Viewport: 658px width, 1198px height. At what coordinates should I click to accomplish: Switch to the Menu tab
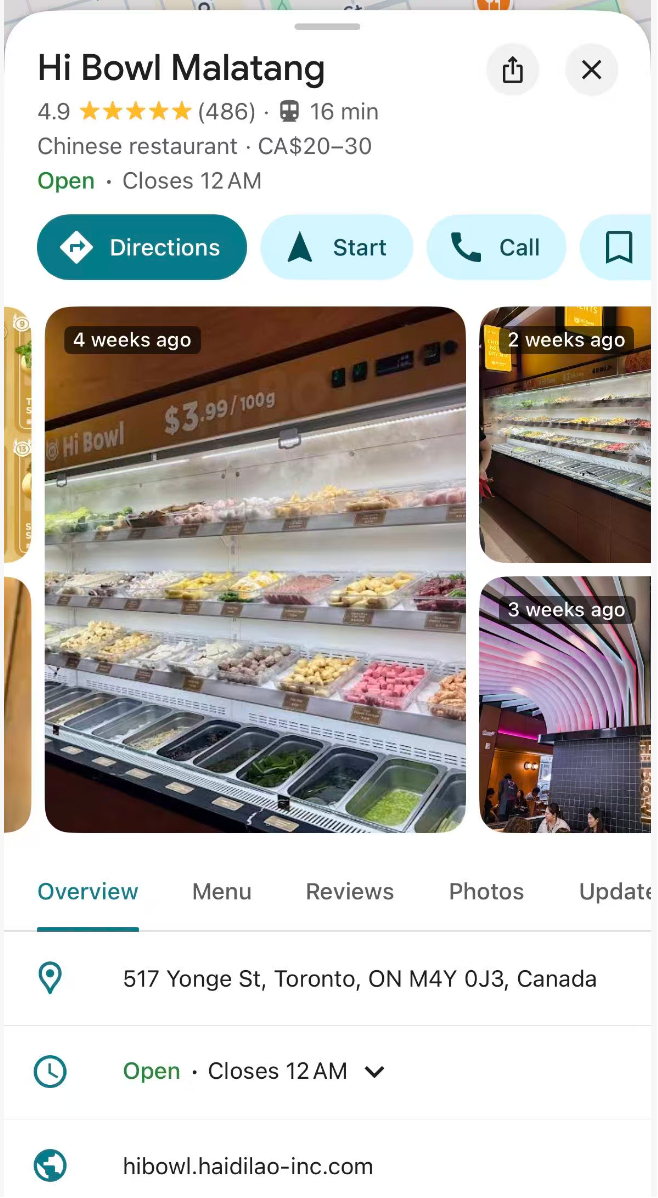coord(222,892)
